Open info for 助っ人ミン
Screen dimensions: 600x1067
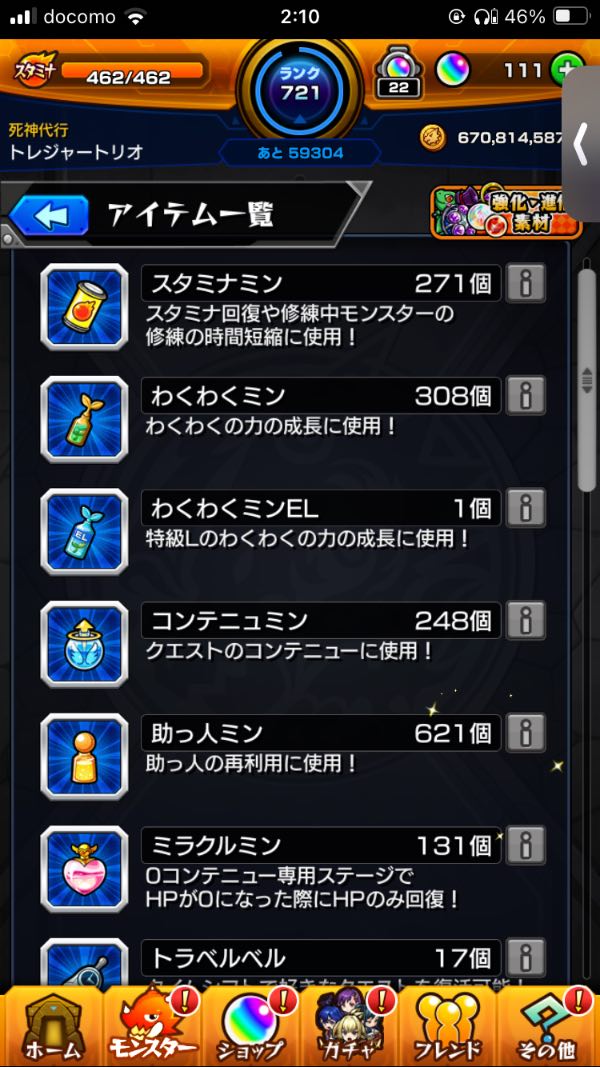point(525,733)
